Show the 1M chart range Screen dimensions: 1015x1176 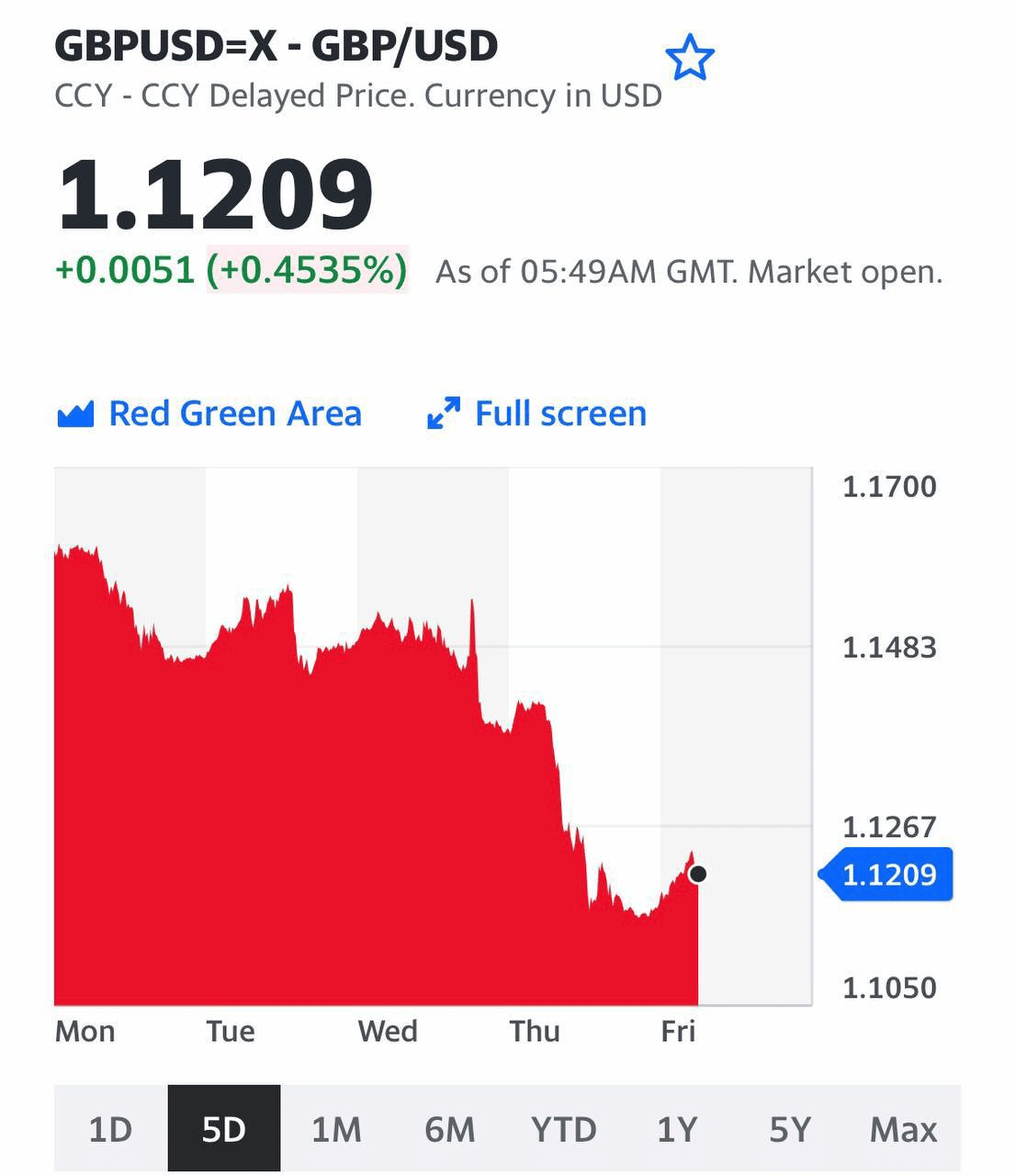click(x=336, y=1128)
